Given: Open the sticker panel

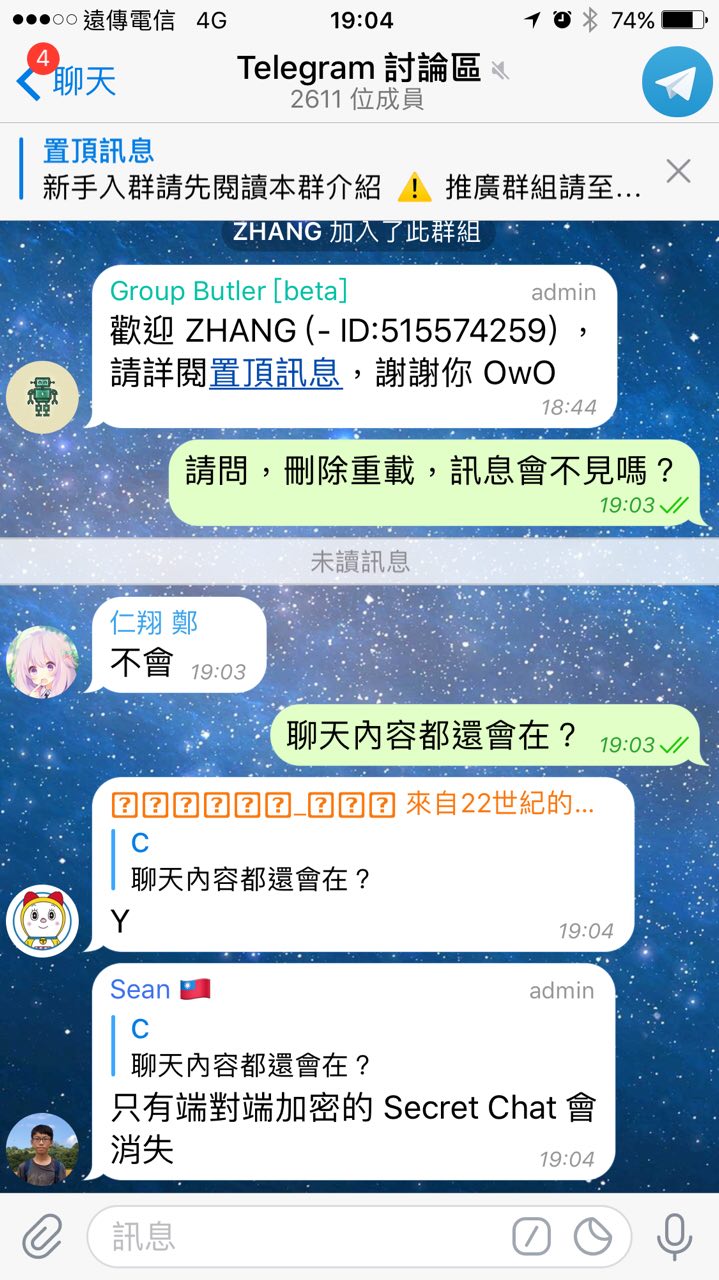Looking at the screenshot, I should (x=594, y=1237).
